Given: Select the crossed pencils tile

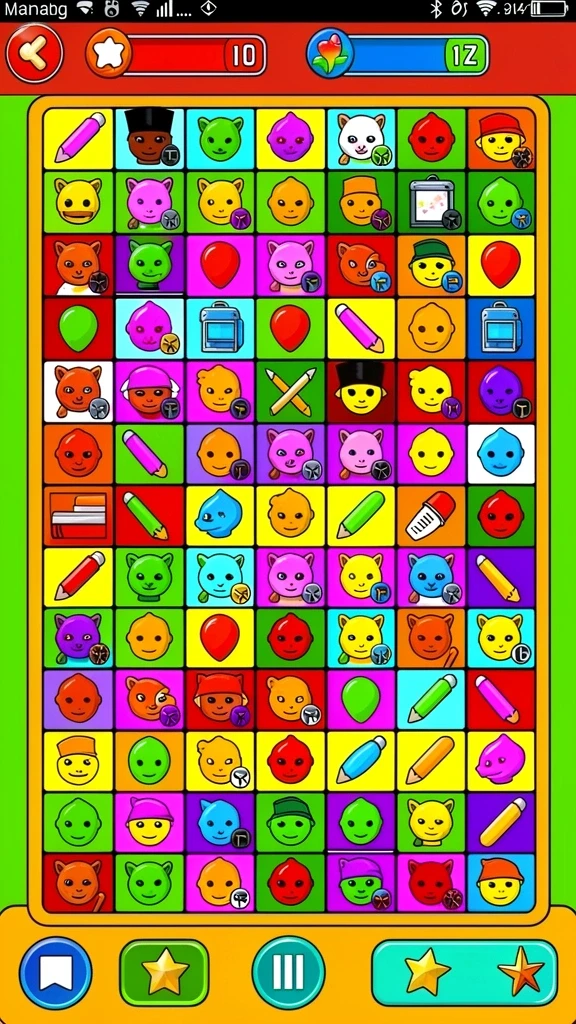Looking at the screenshot, I should pyautogui.click(x=290, y=391).
